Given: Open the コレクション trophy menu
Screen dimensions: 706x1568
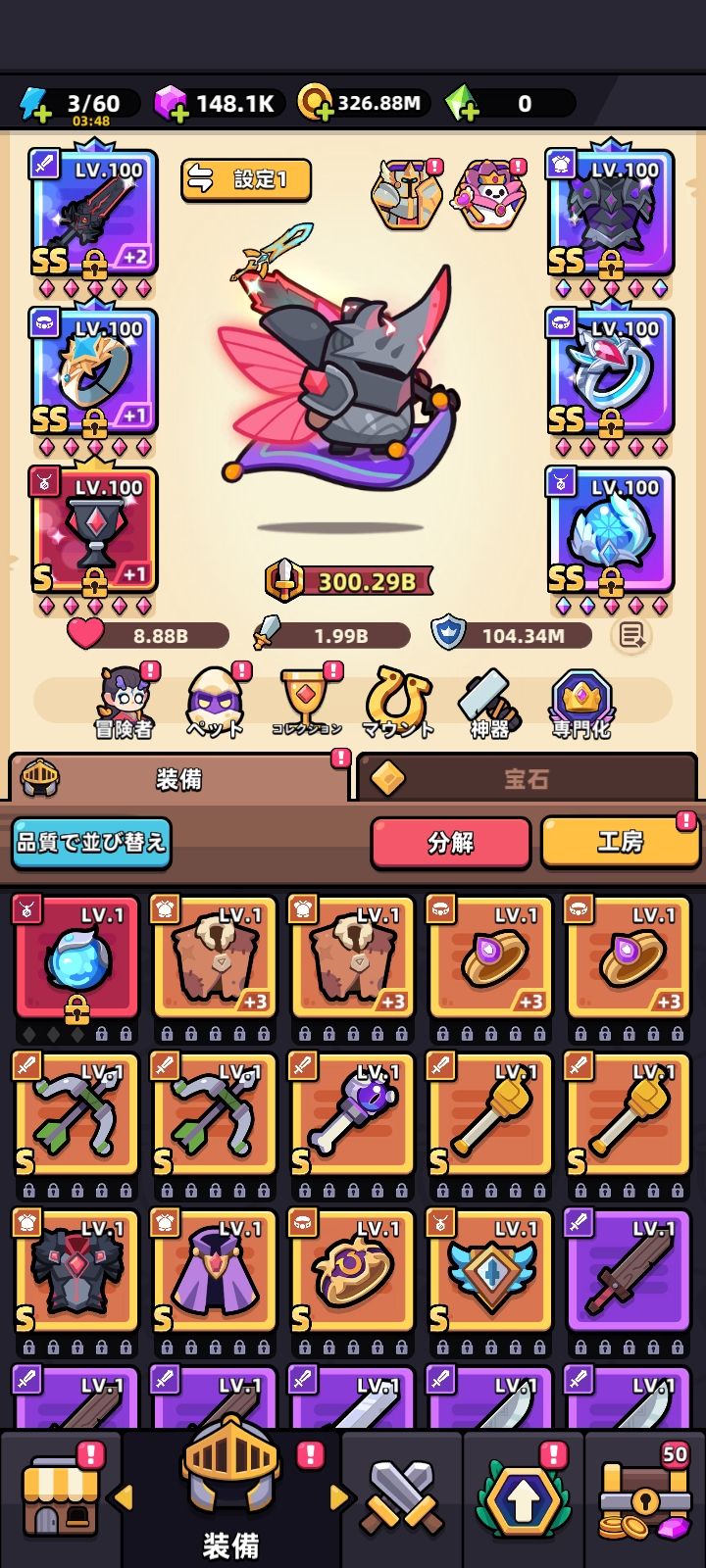Looking at the screenshot, I should [x=306, y=702].
